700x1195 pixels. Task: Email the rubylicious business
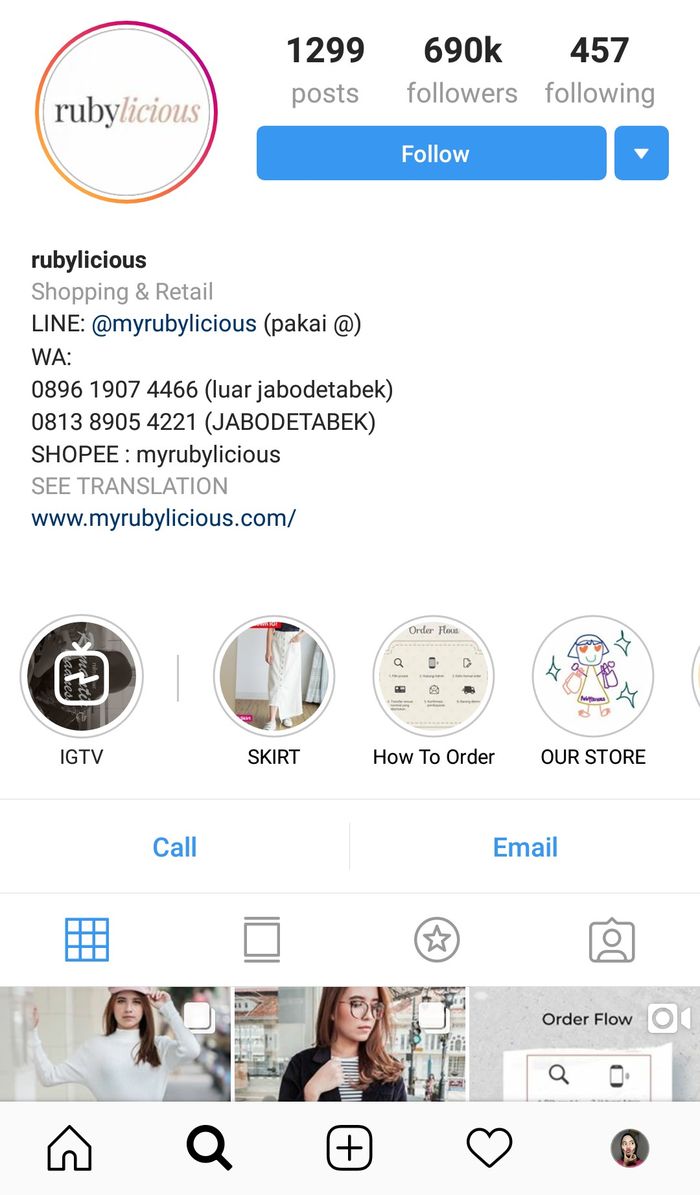525,847
